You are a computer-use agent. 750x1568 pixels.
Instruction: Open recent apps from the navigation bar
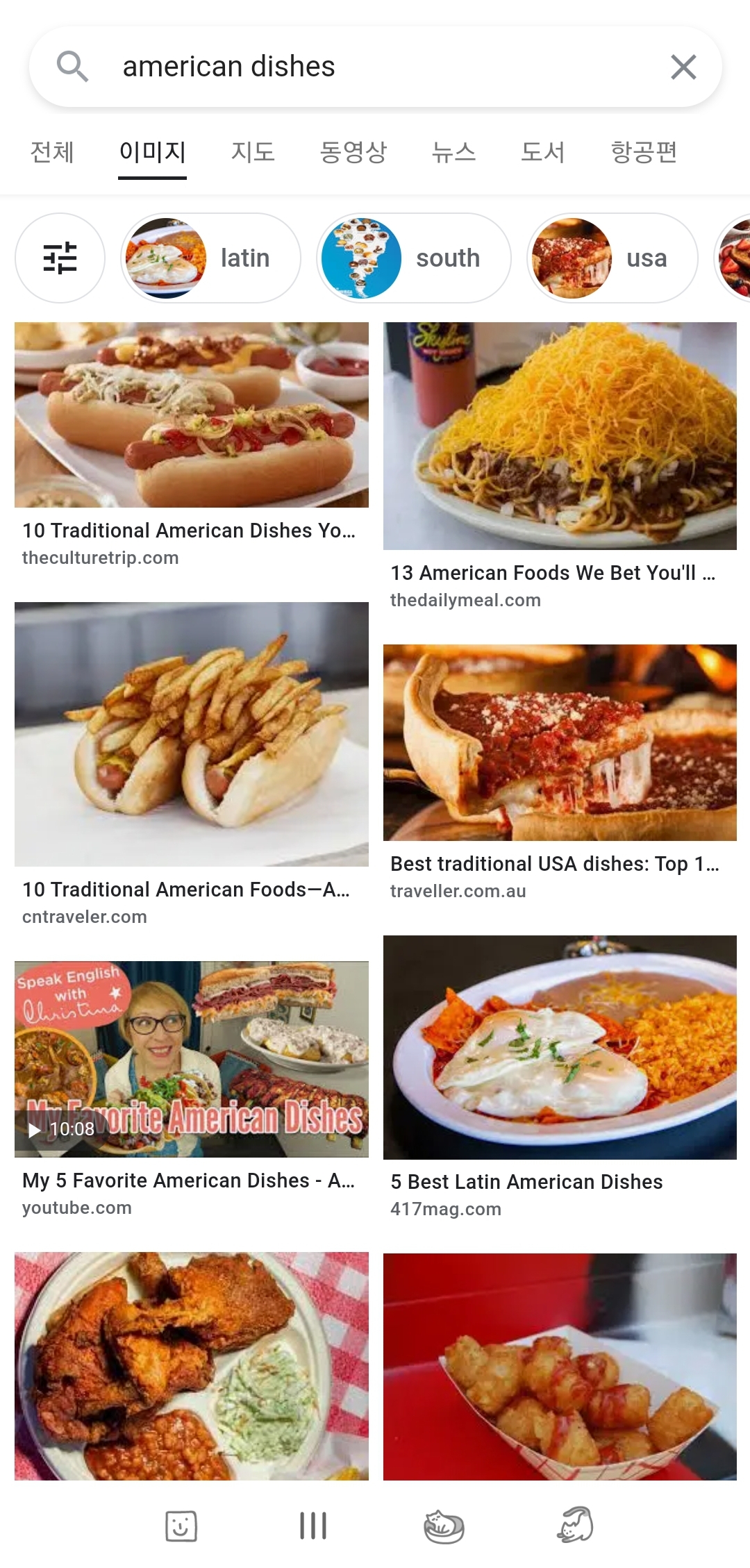point(313,1526)
